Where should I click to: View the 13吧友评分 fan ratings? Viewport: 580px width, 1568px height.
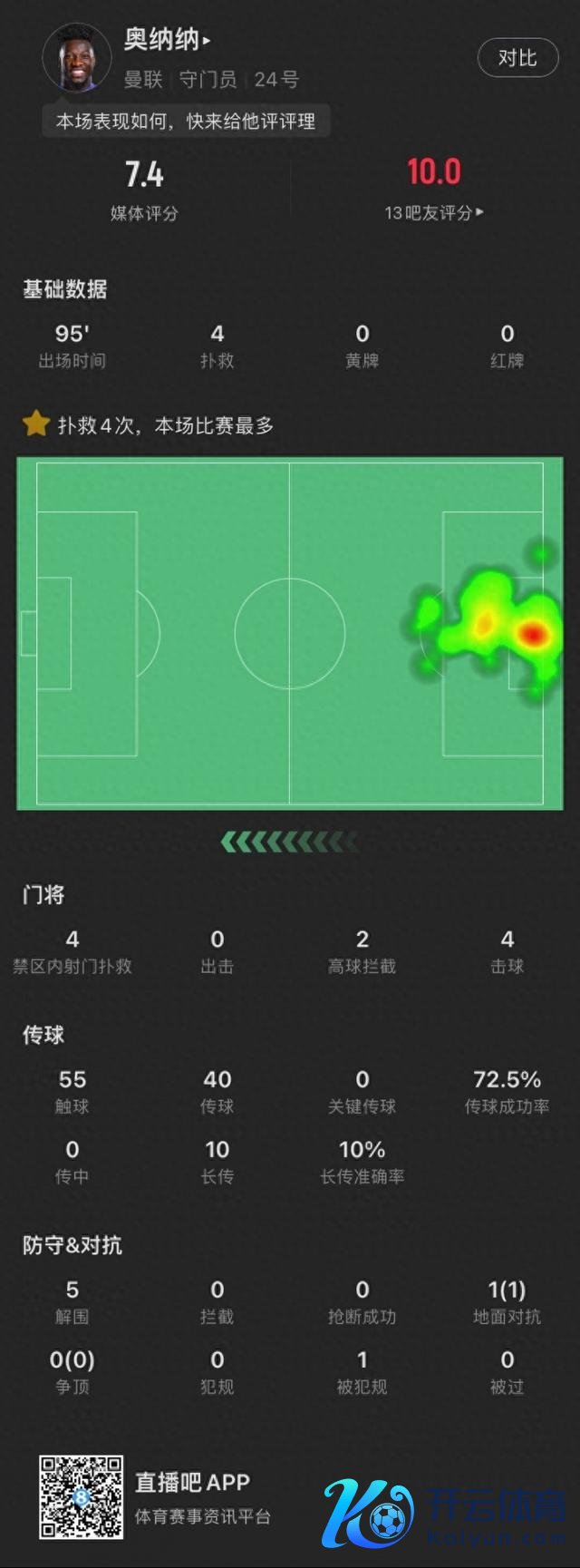433,212
